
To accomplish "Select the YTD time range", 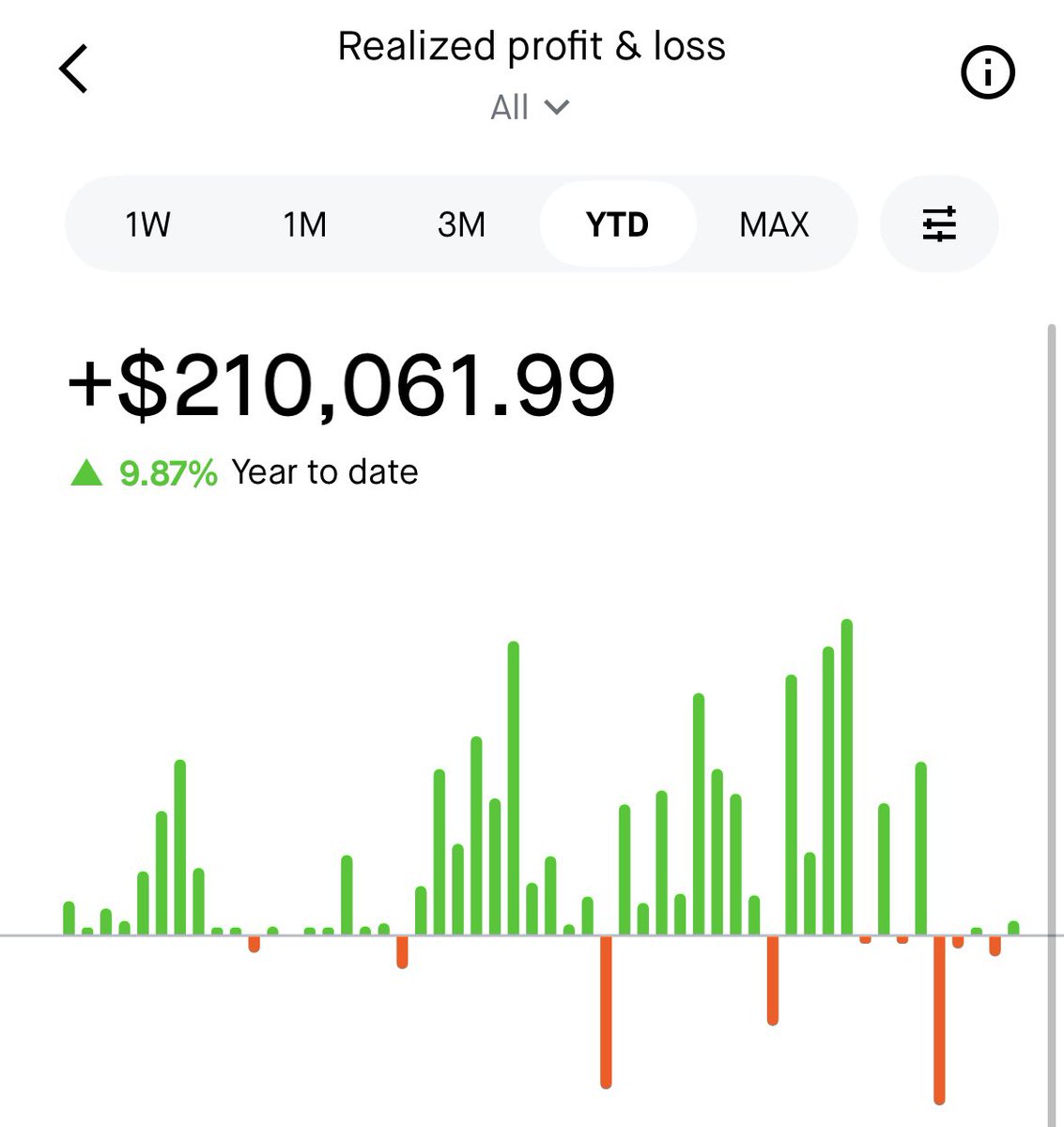I will click(x=617, y=224).
